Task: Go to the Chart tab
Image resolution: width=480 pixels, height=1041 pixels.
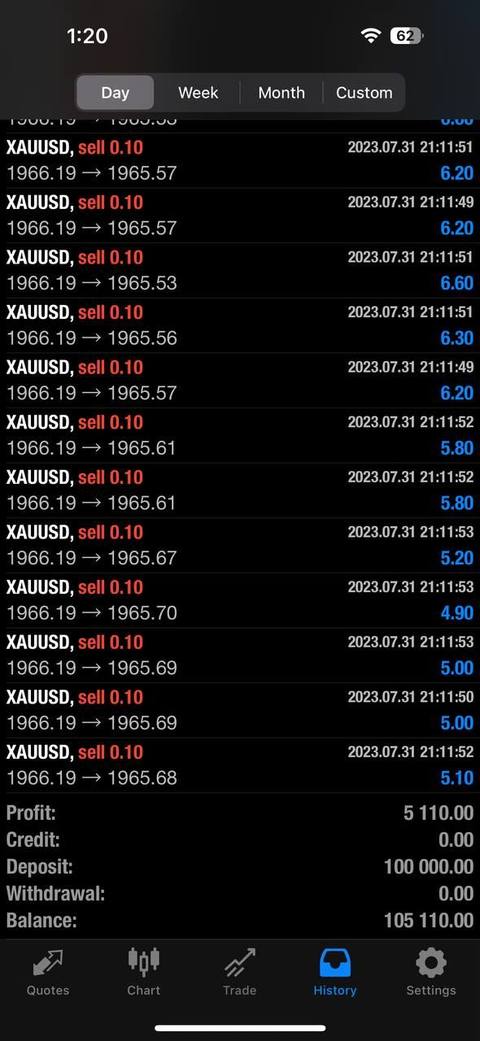Action: click(x=143, y=972)
